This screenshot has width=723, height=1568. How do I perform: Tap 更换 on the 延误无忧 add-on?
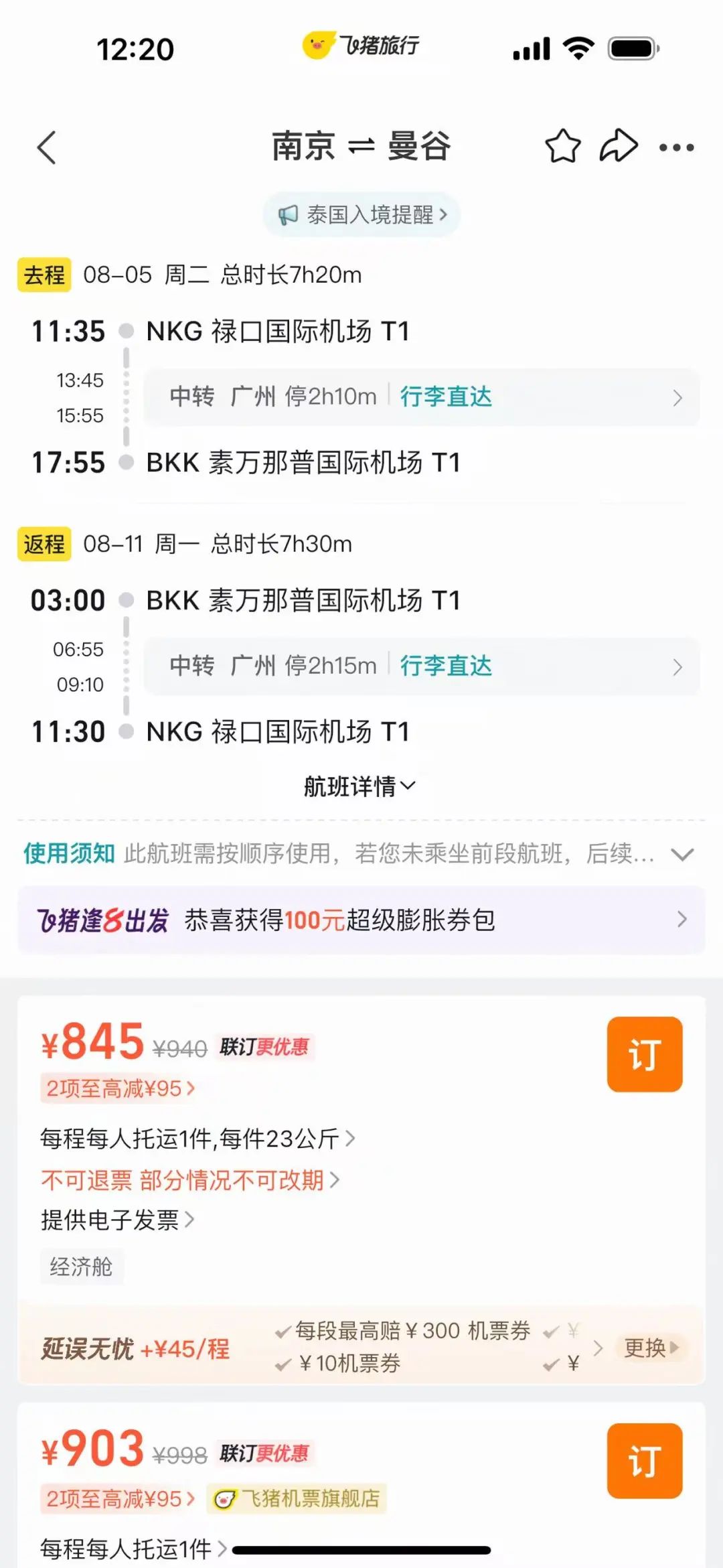pyautogui.click(x=651, y=1348)
